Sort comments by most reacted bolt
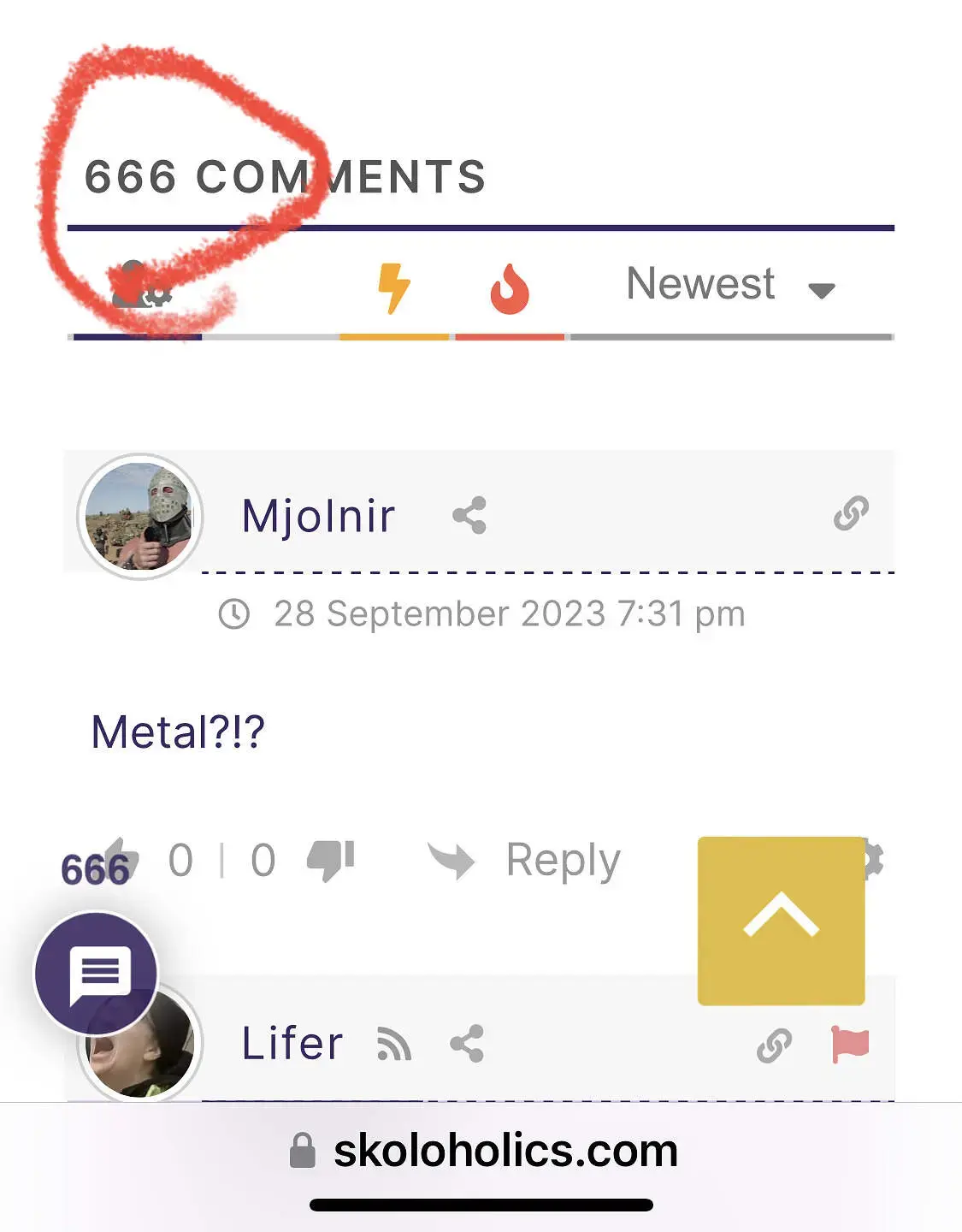 coord(394,287)
